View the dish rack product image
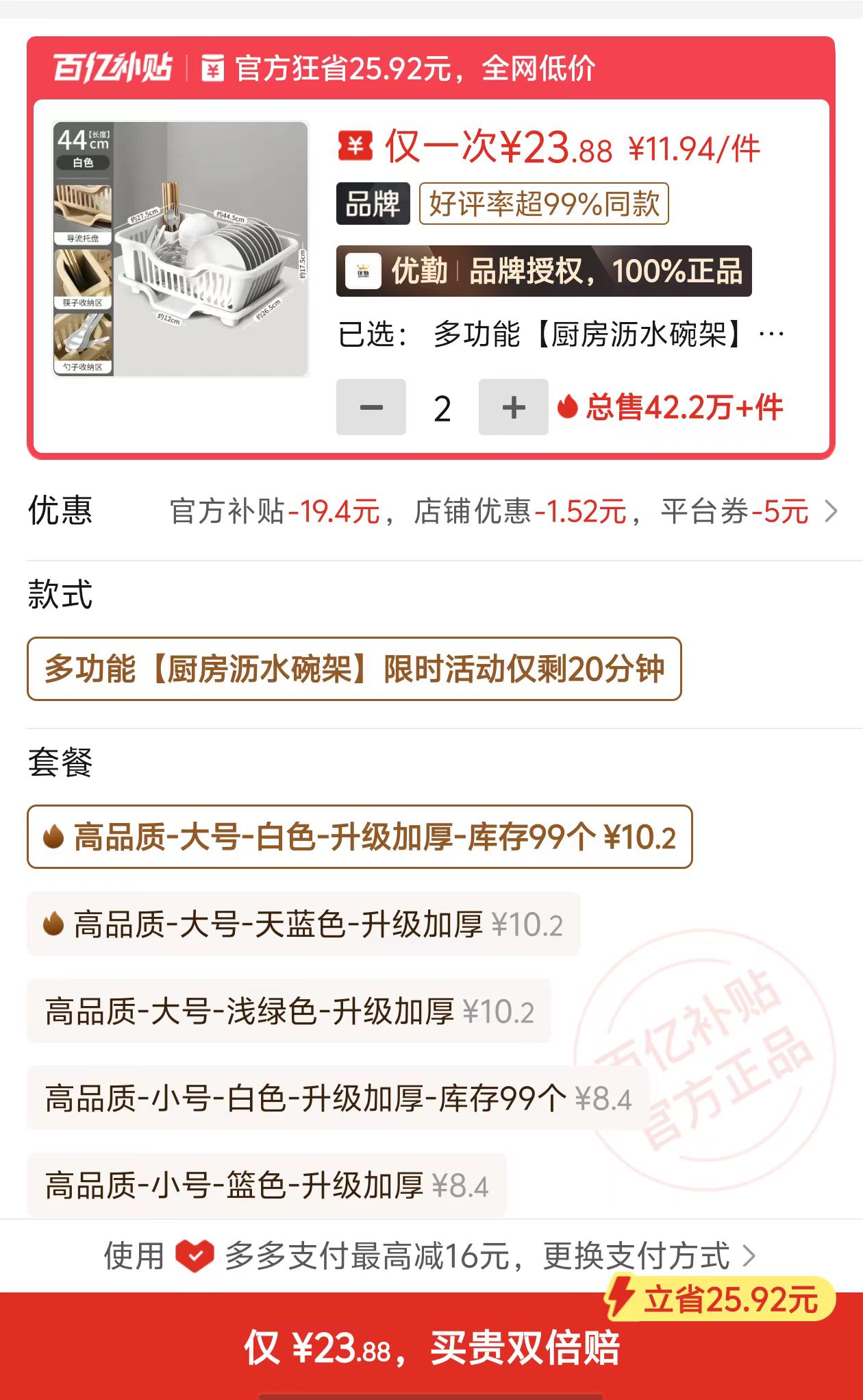This screenshot has width=863, height=1400. [181, 249]
